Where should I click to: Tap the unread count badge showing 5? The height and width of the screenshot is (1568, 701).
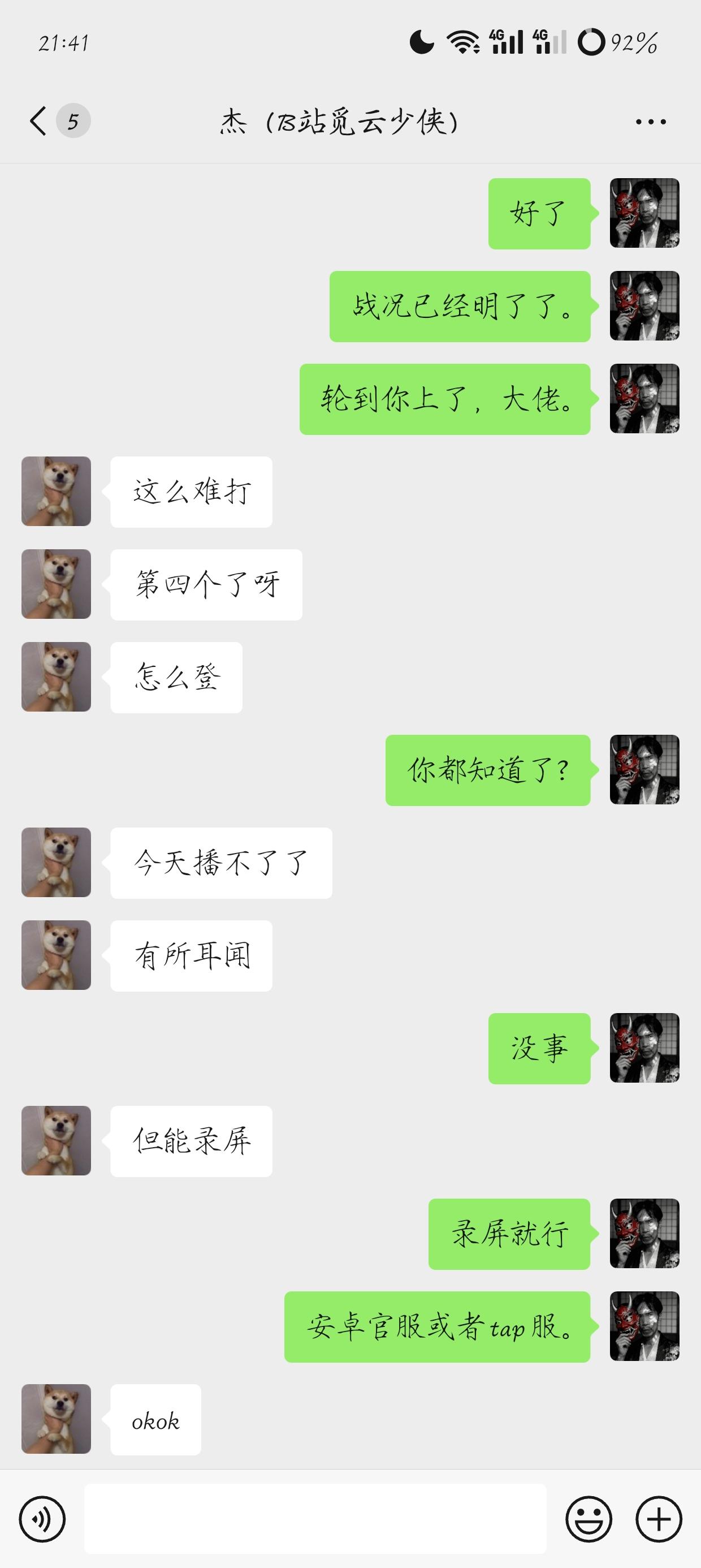pos(72,120)
